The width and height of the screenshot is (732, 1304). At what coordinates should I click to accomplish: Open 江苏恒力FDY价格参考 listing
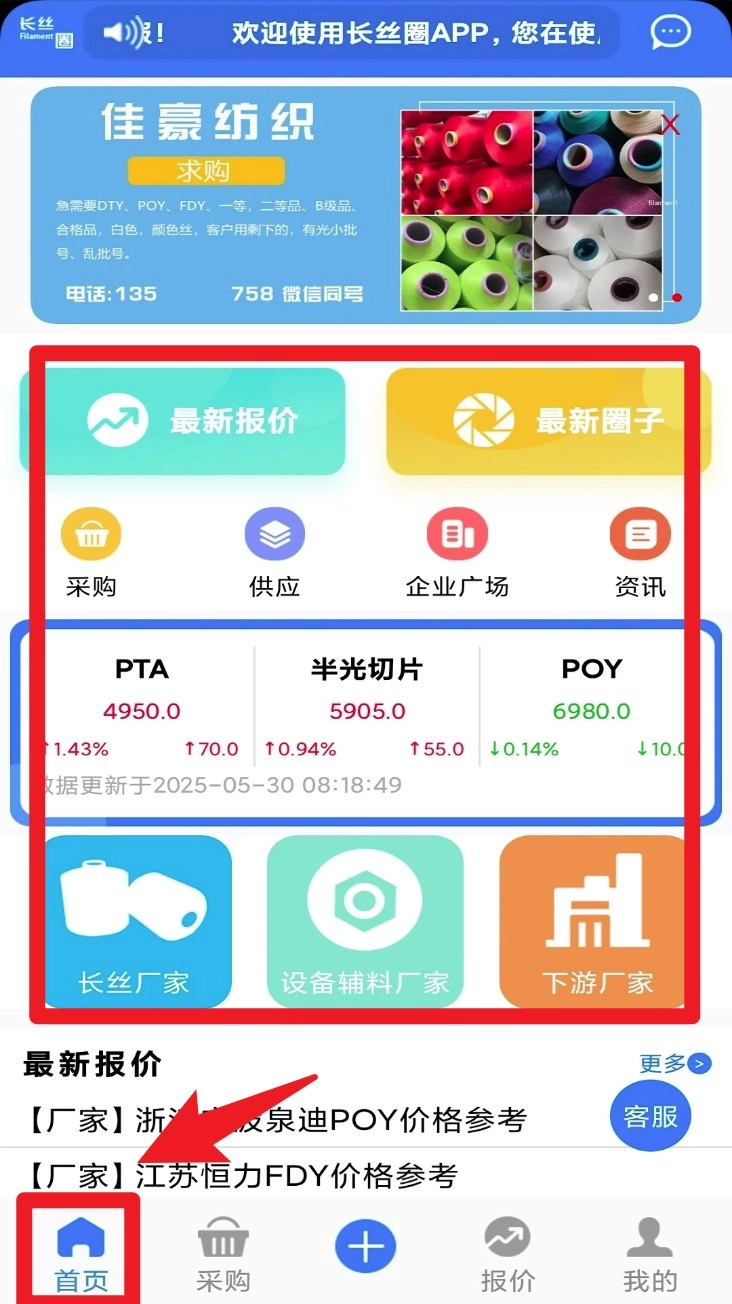pos(242,1175)
